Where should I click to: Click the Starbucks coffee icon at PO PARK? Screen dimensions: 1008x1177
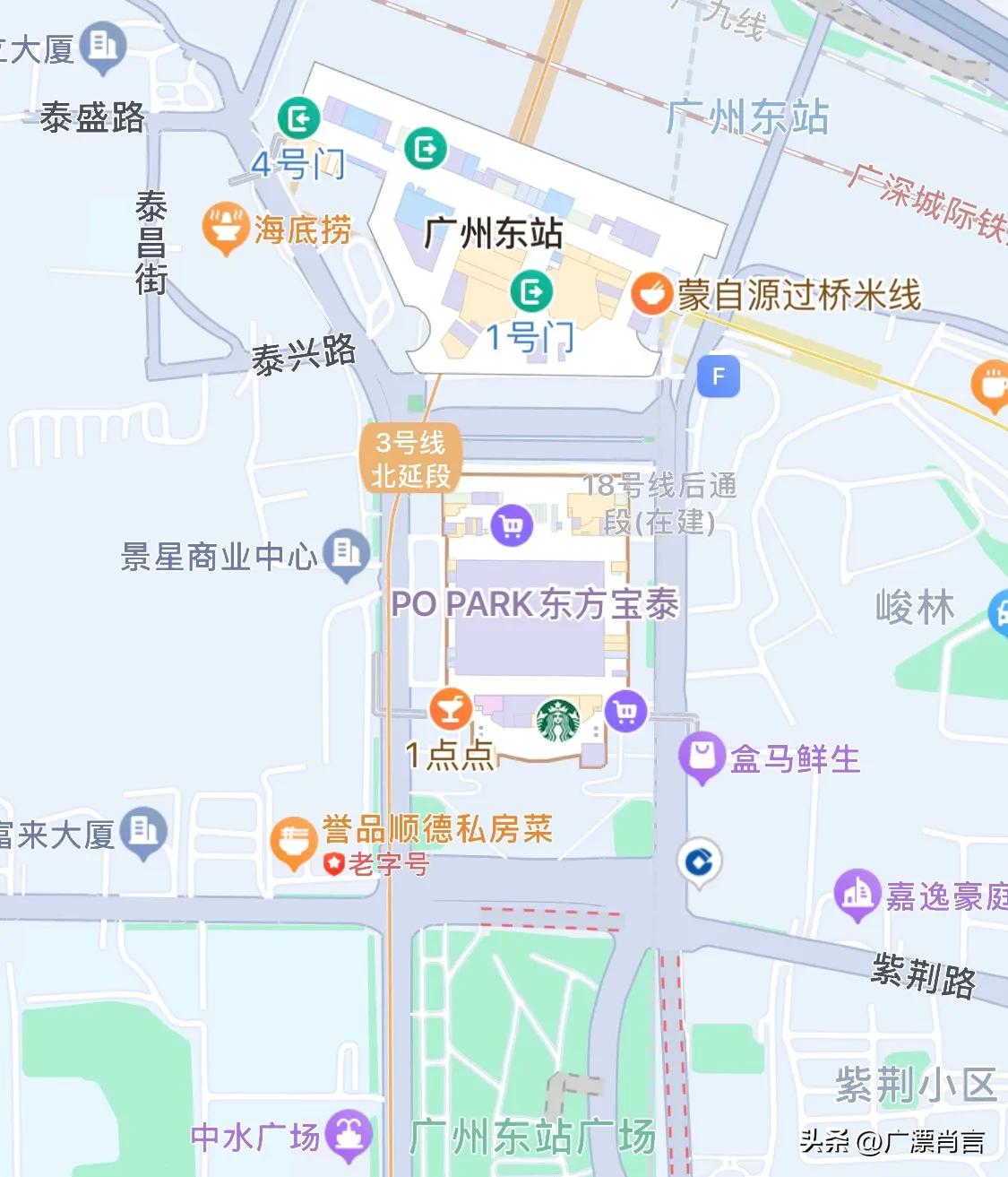click(x=557, y=719)
